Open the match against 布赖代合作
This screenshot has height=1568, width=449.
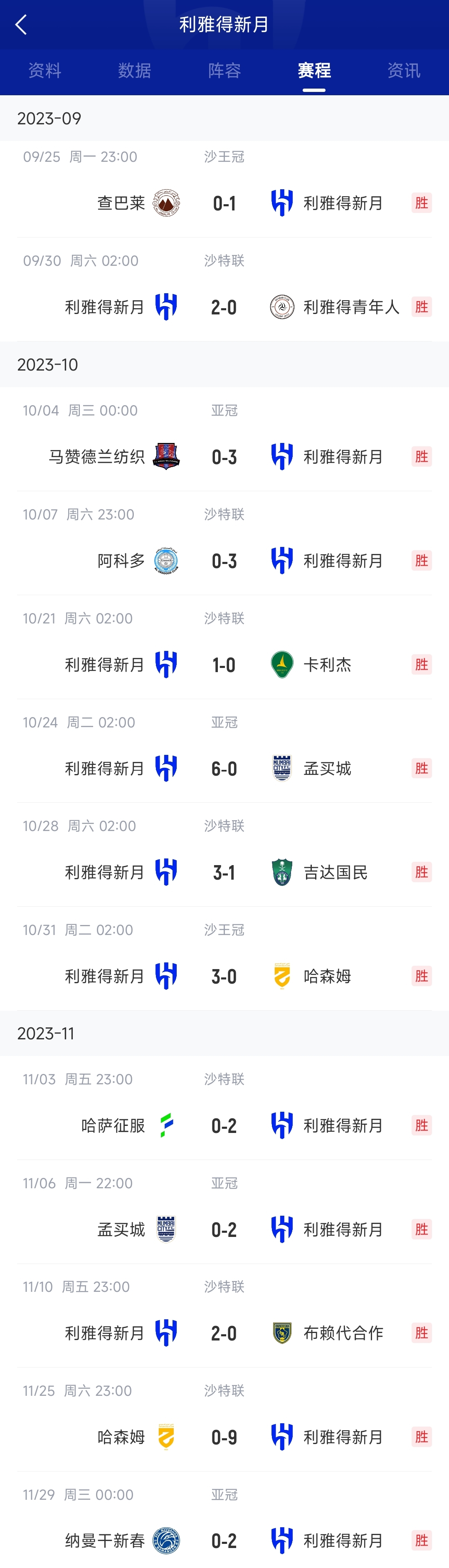[x=224, y=1333]
